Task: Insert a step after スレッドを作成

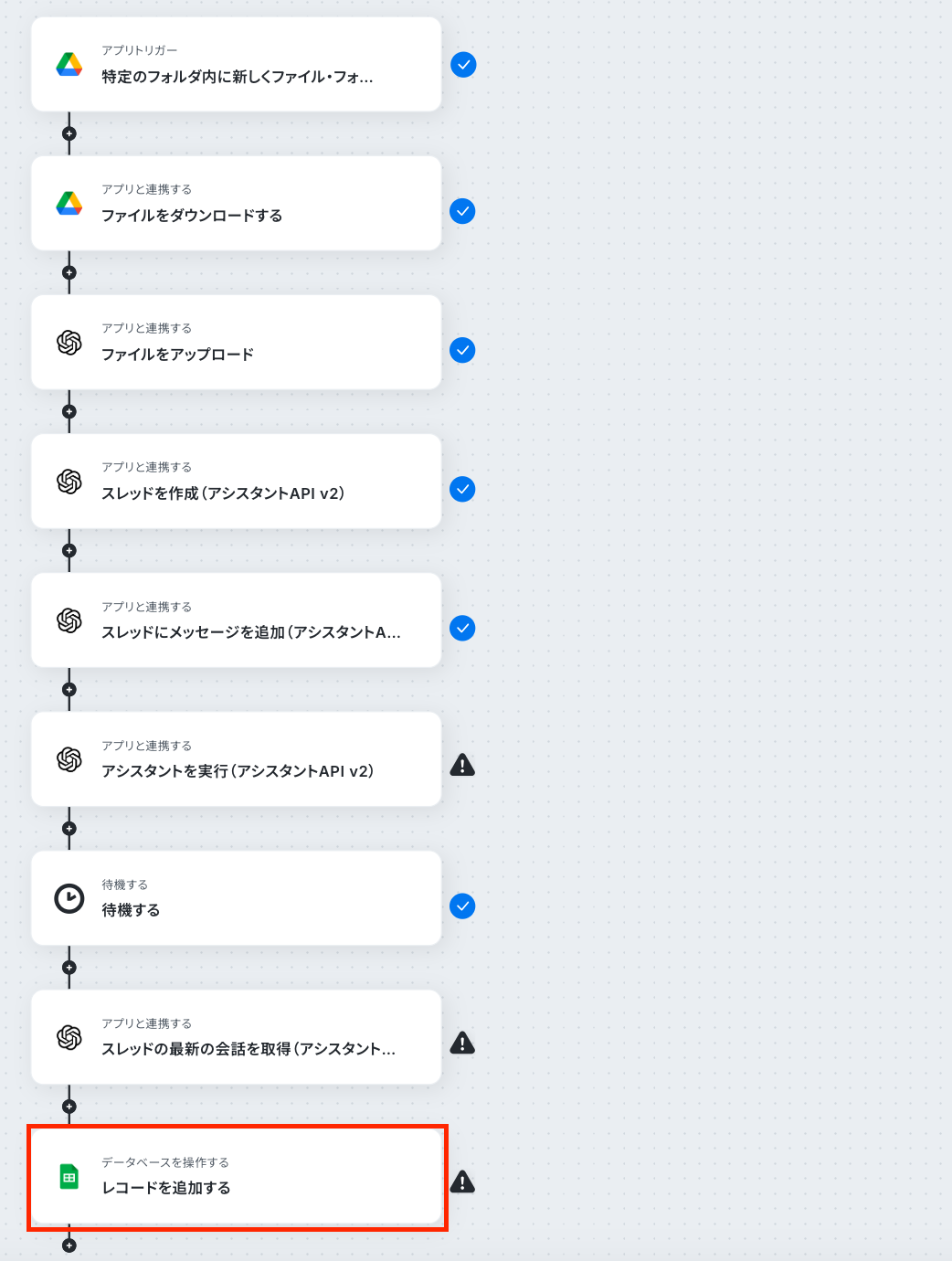Action: (69, 550)
